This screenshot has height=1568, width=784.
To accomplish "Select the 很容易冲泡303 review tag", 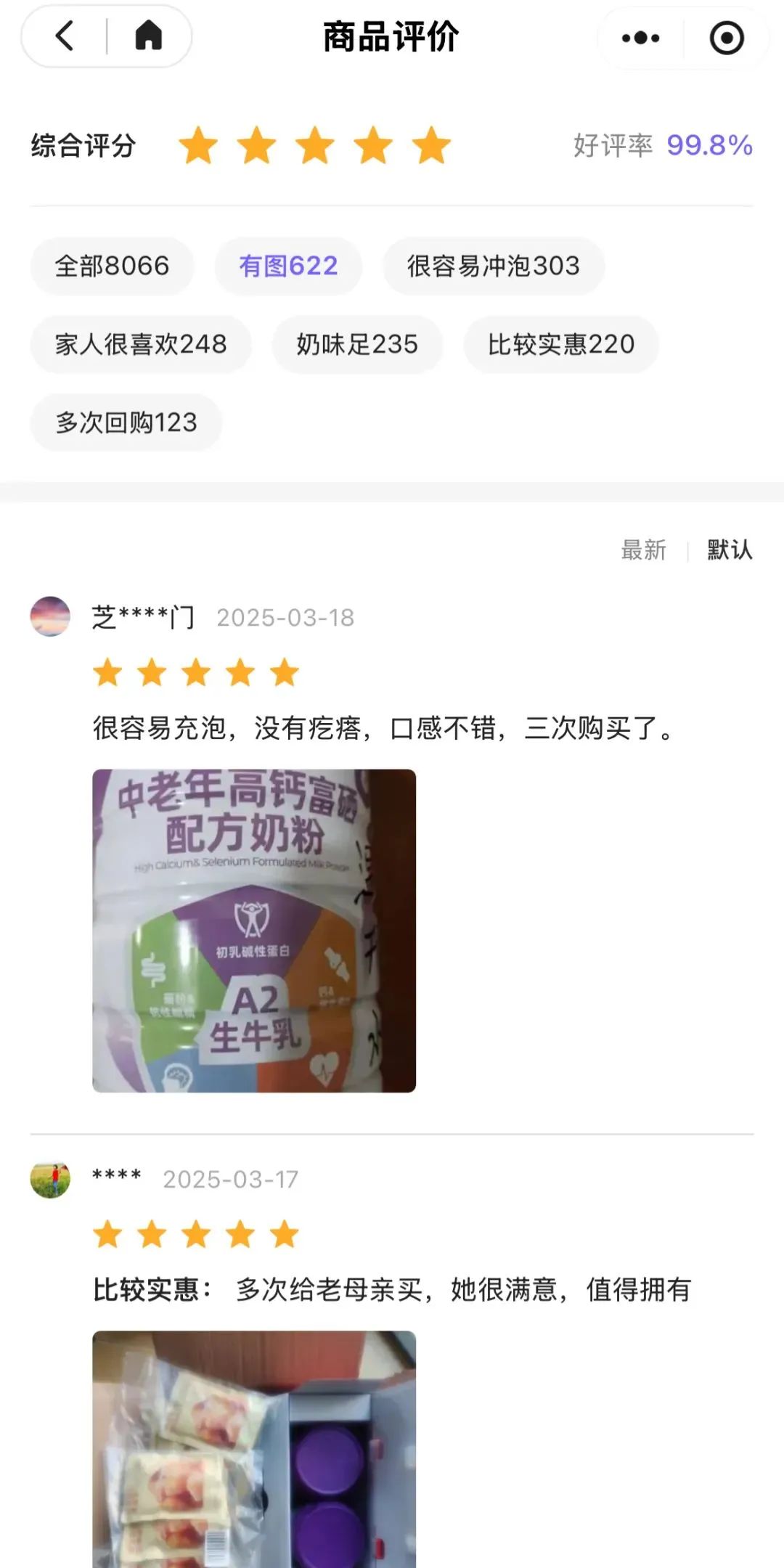I will [x=494, y=266].
